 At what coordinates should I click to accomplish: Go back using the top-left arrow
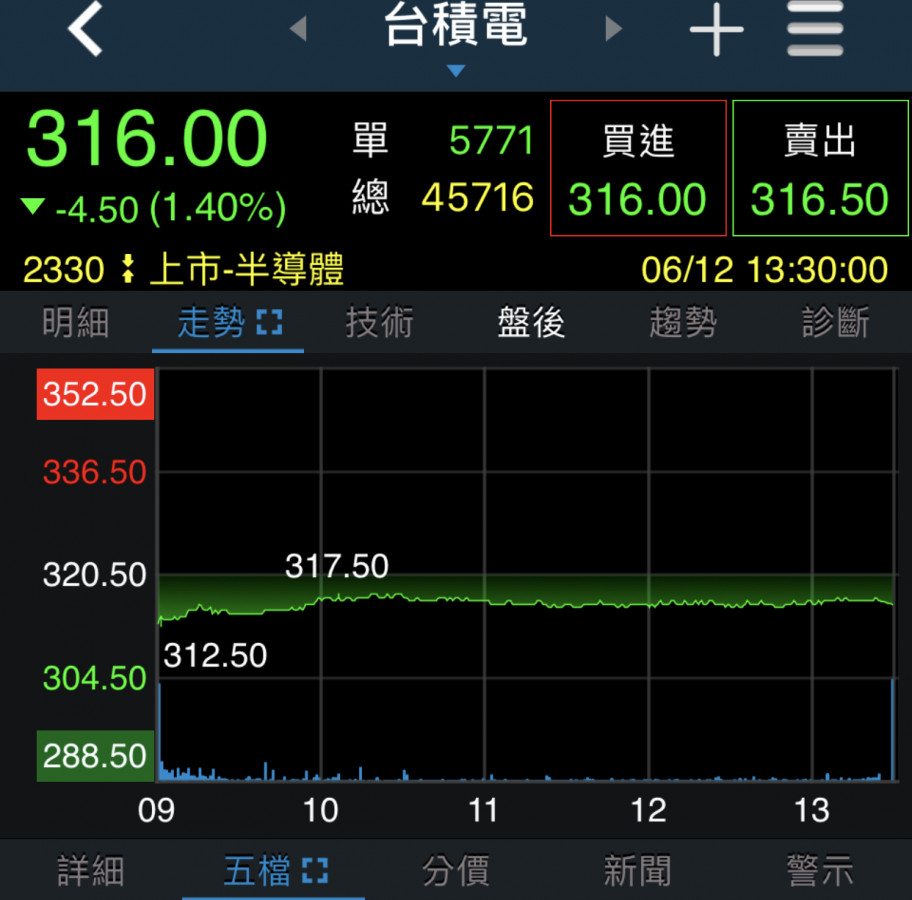tap(86, 30)
